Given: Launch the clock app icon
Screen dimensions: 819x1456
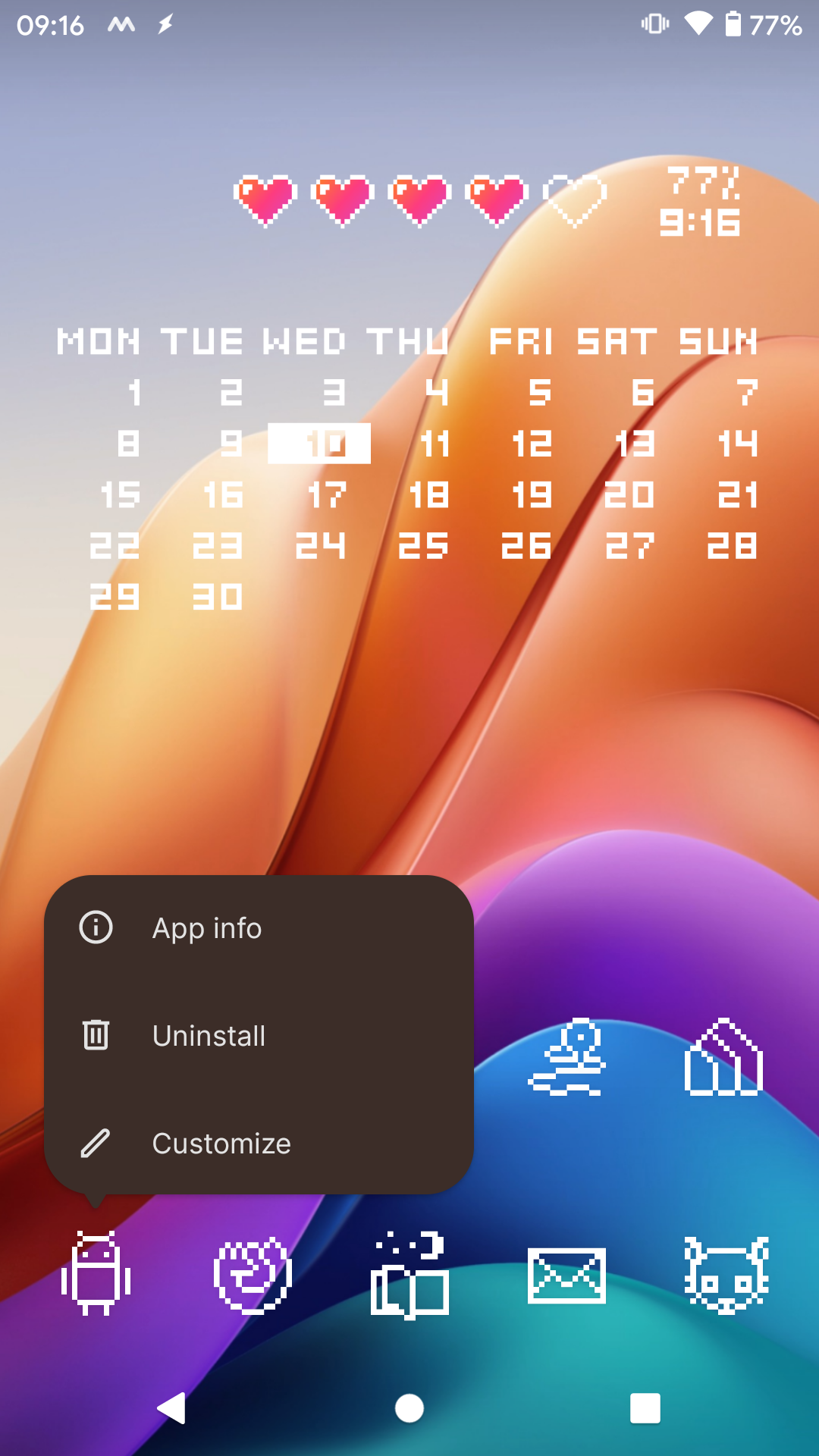Looking at the screenshot, I should pos(253,1274).
